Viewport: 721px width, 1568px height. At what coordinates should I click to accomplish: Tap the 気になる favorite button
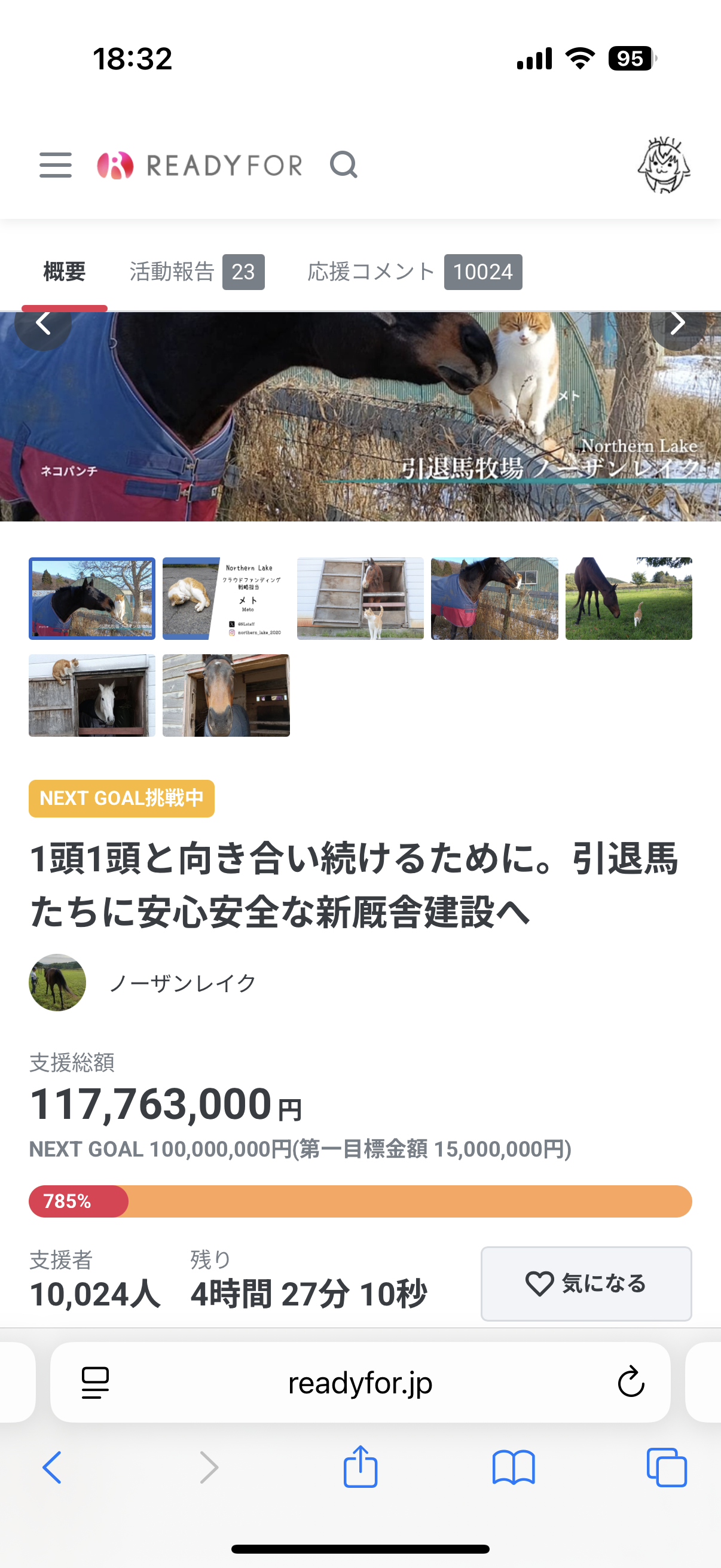586,1283
